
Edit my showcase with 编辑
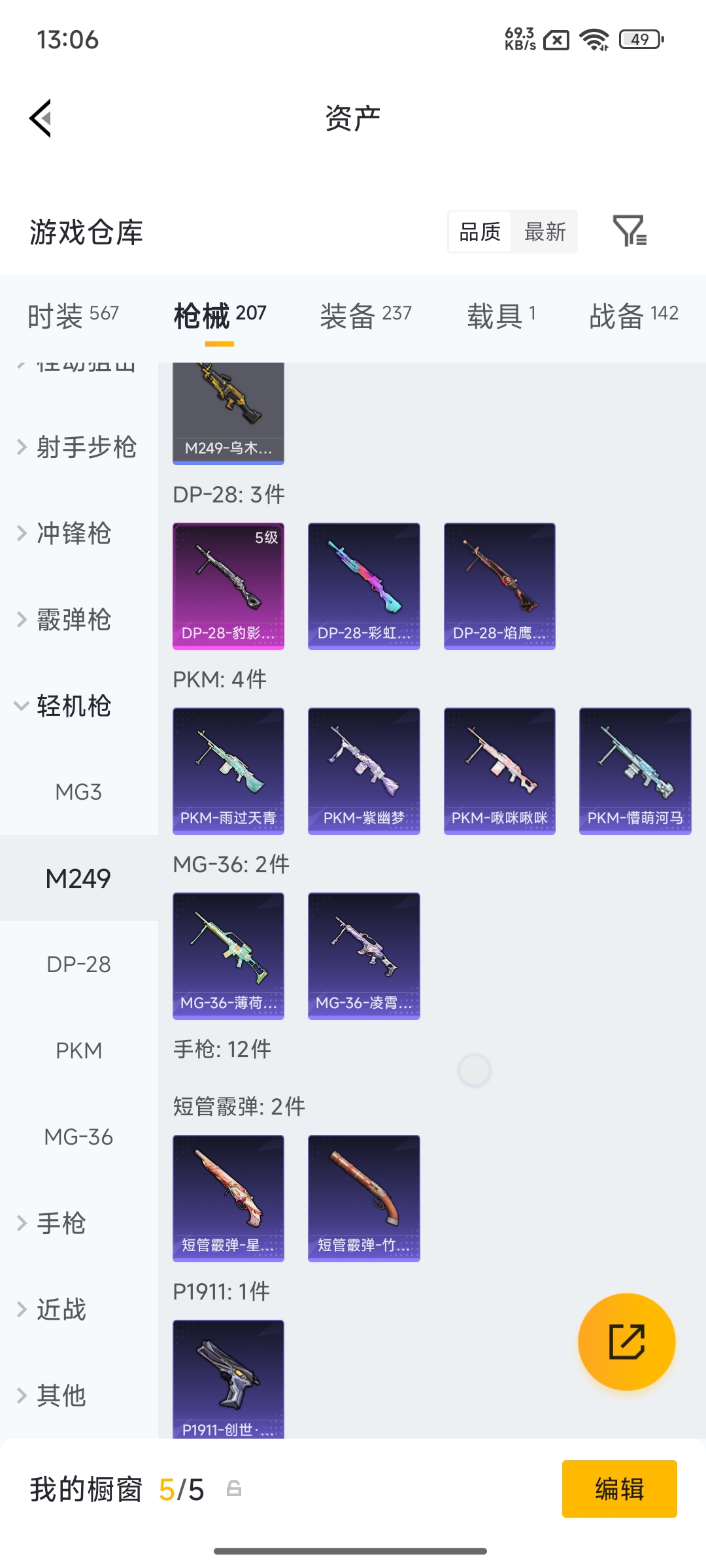point(619,1489)
